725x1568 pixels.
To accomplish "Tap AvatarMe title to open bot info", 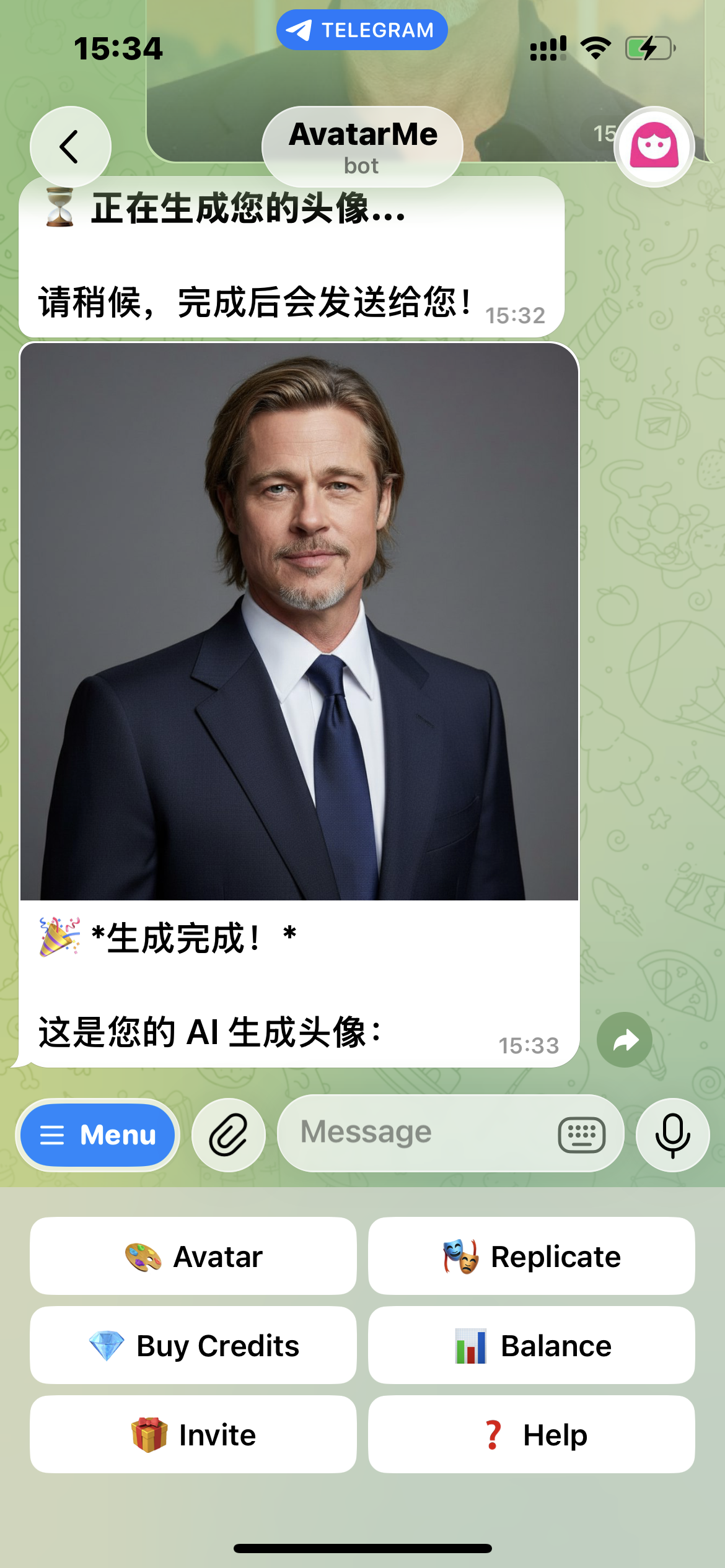I will (x=362, y=135).
